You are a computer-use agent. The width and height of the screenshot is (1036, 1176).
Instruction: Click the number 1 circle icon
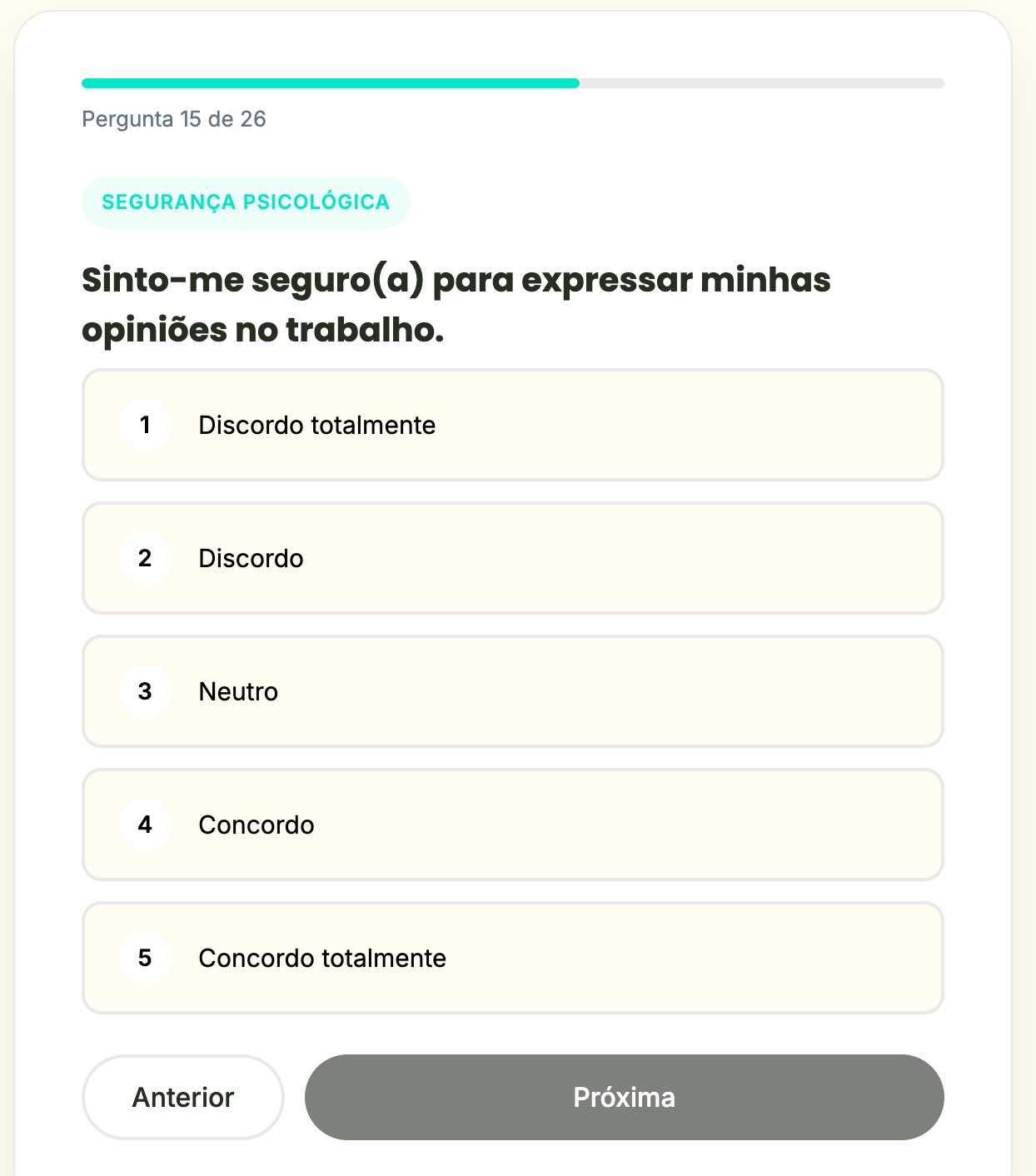coord(145,425)
